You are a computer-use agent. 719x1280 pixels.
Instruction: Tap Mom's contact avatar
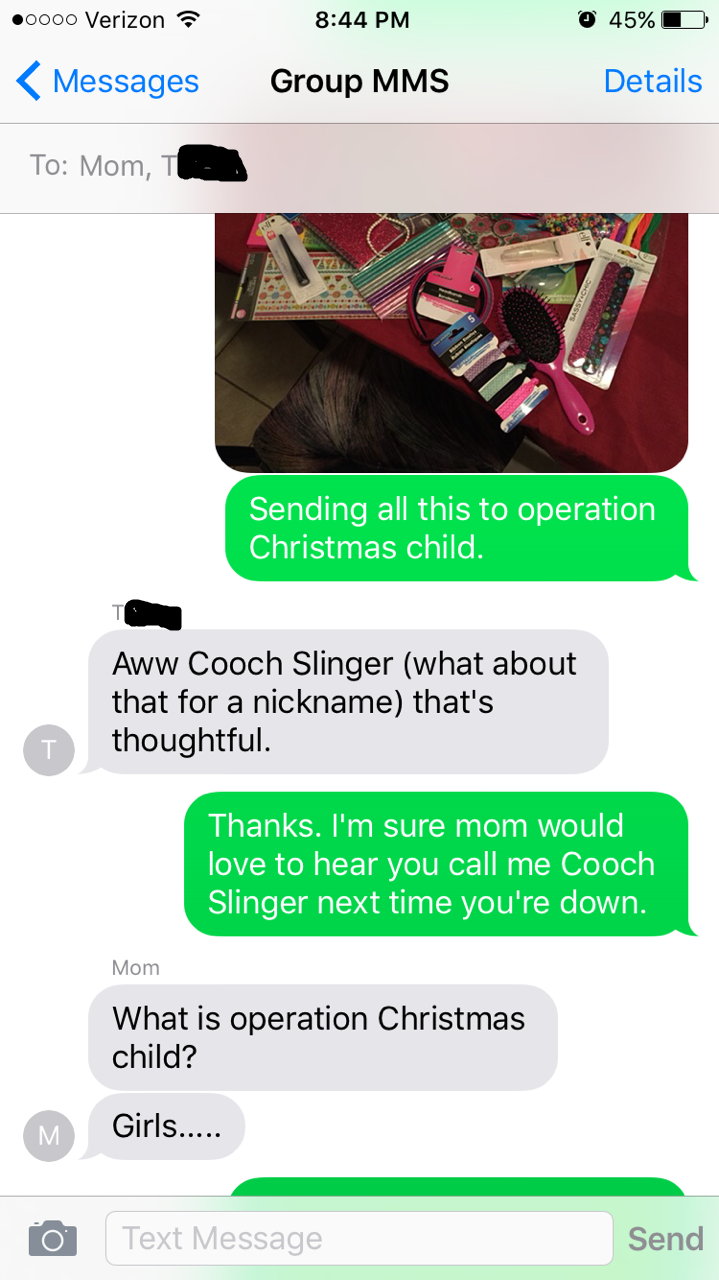49,1136
